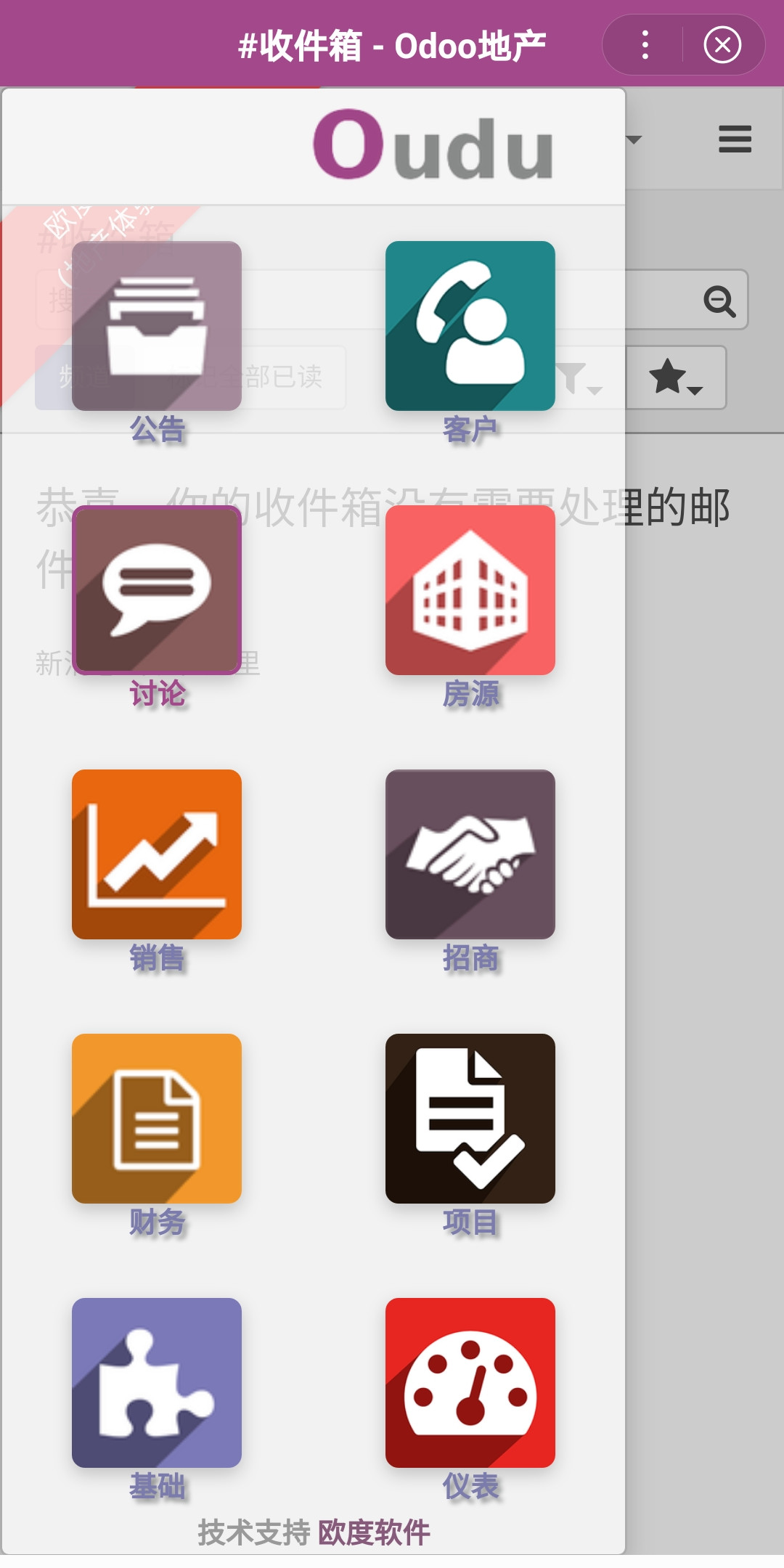Open the 房源 app
This screenshot has height=1568, width=784.
coord(470,590)
